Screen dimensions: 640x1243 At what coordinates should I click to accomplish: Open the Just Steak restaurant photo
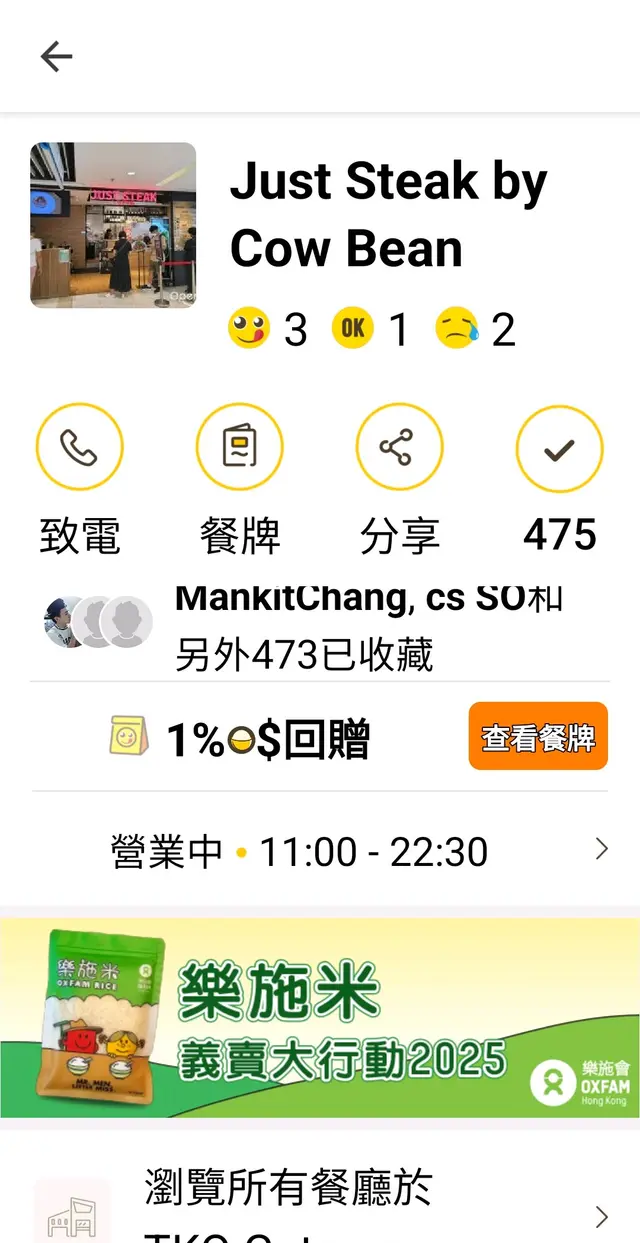tap(113, 225)
